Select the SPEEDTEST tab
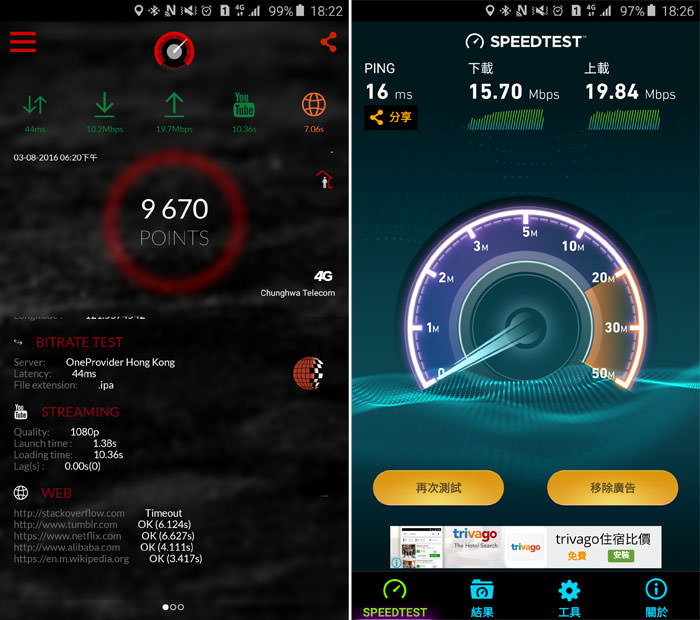Viewport: 700px width, 620px height. [x=395, y=597]
